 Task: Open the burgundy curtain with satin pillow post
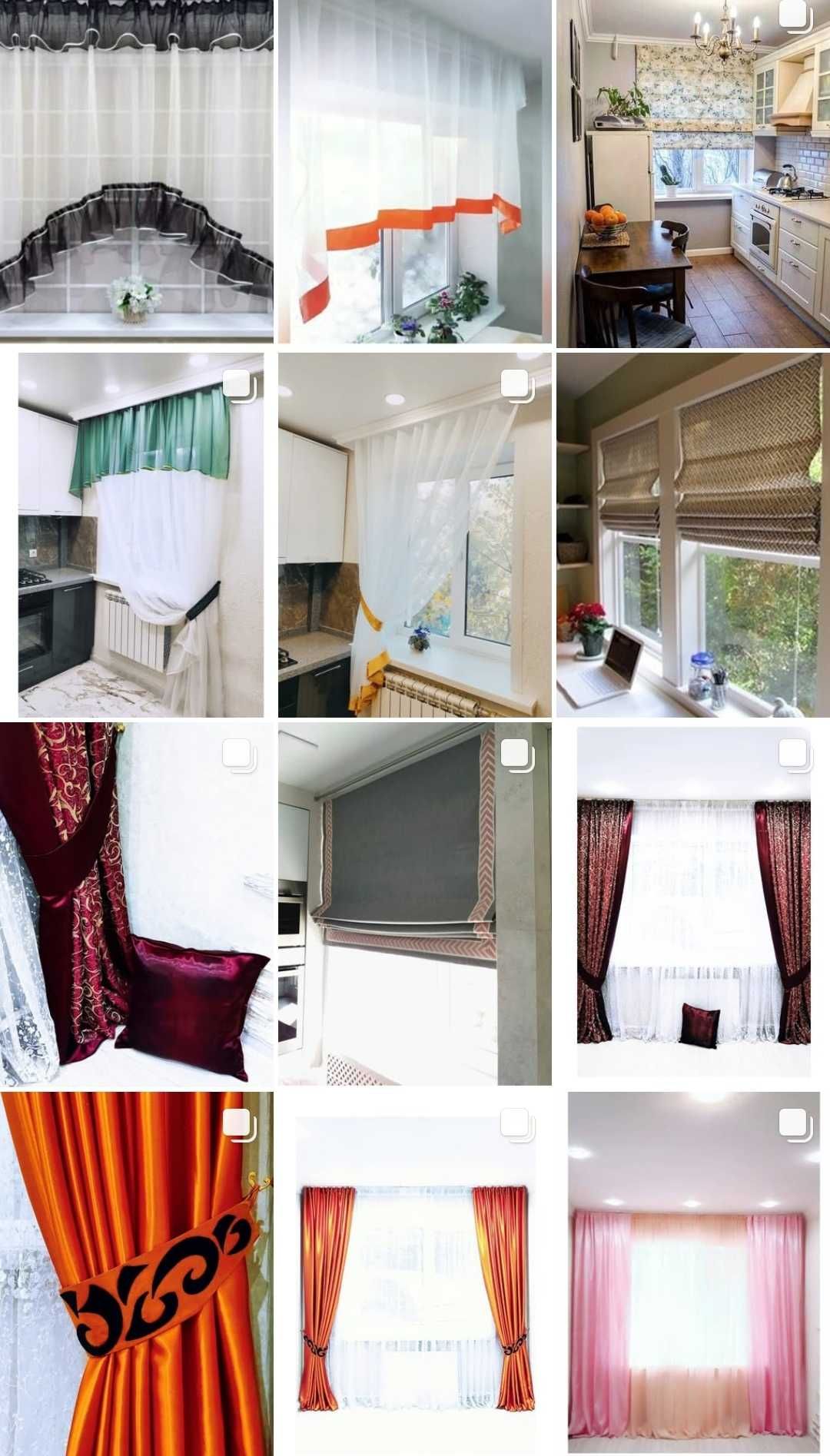coord(136,904)
